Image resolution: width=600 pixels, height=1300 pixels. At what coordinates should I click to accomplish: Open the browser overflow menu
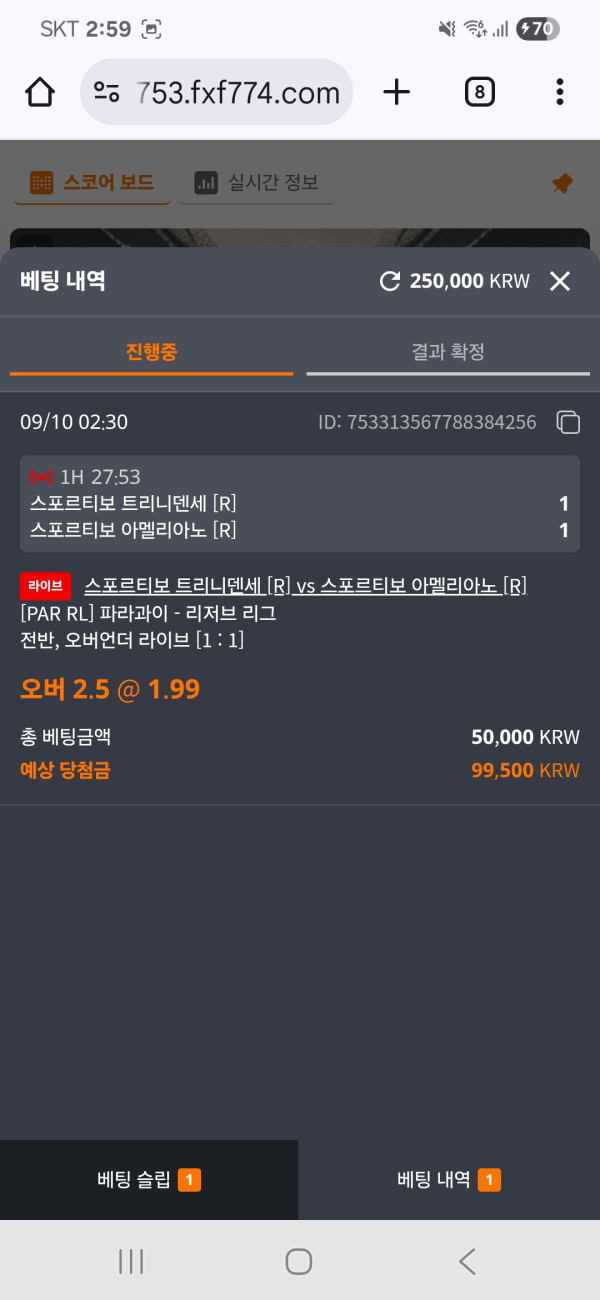click(559, 93)
